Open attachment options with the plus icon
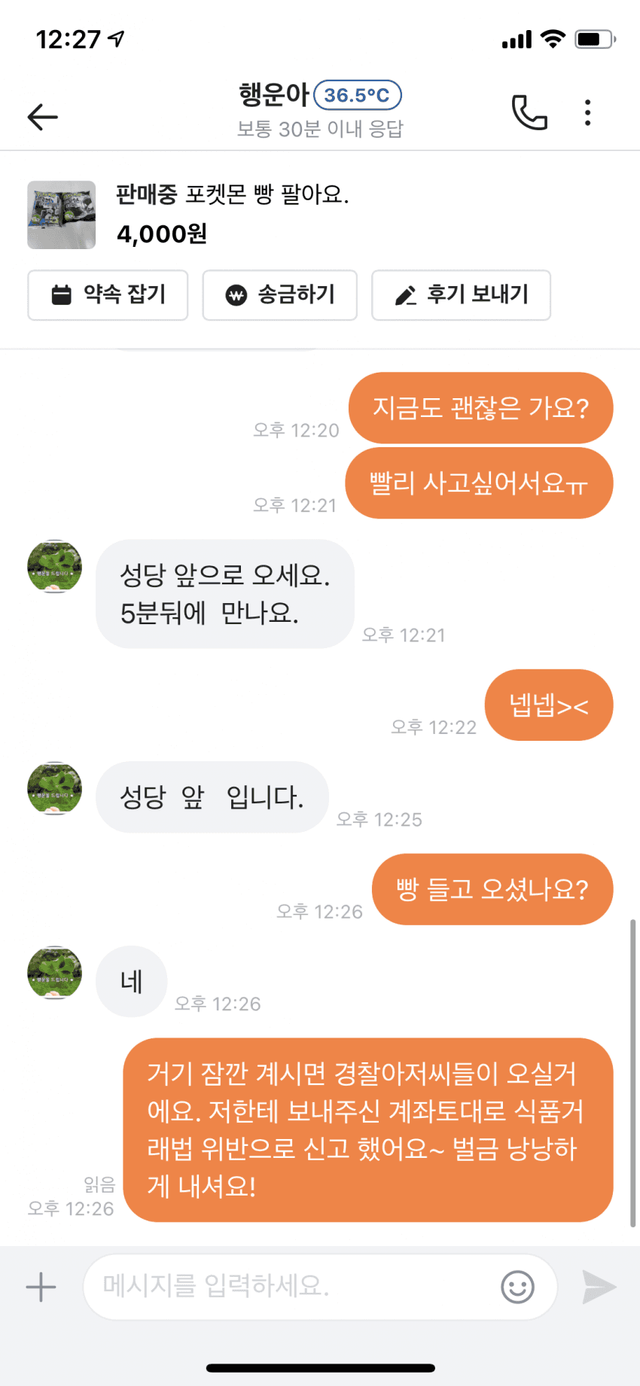The width and height of the screenshot is (640, 1386). click(x=41, y=1287)
